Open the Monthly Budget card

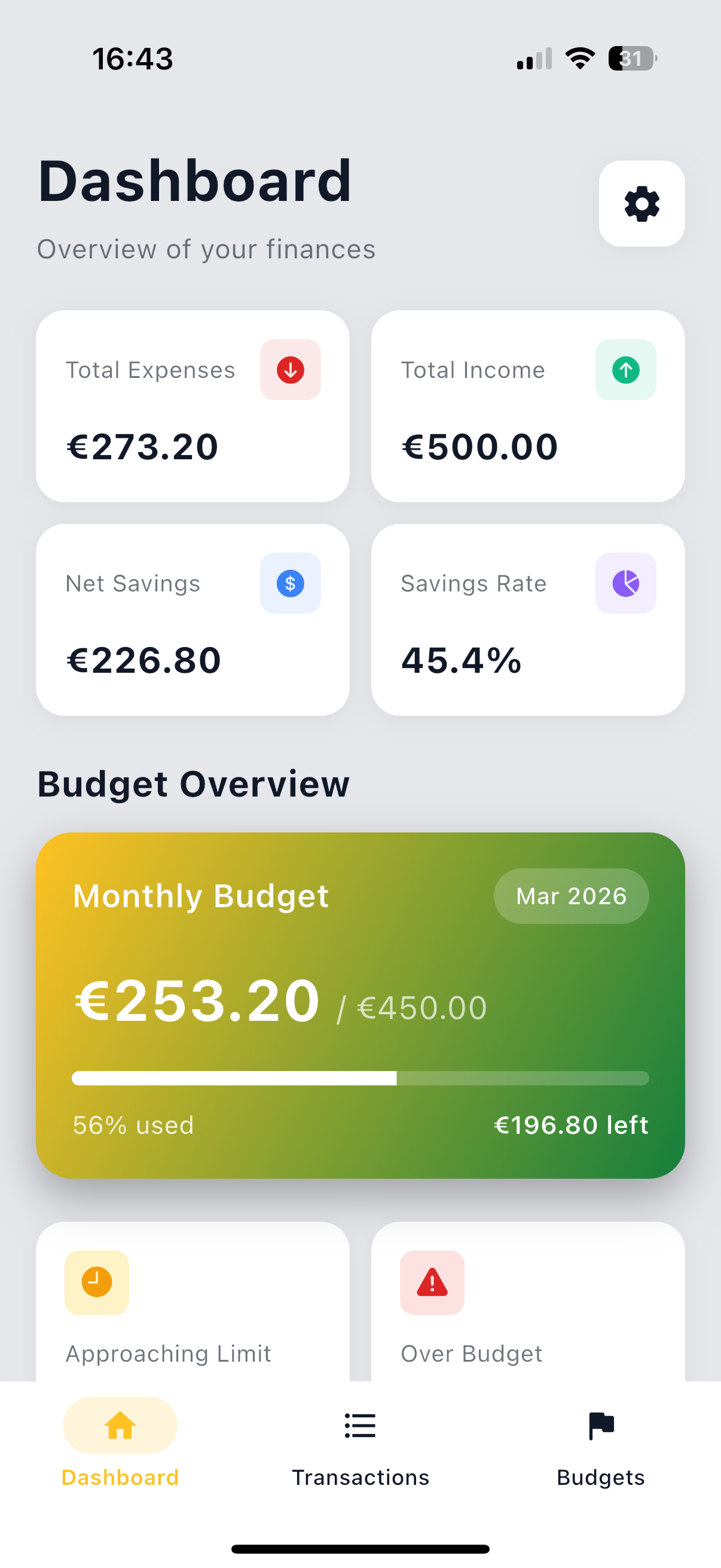coord(360,1004)
